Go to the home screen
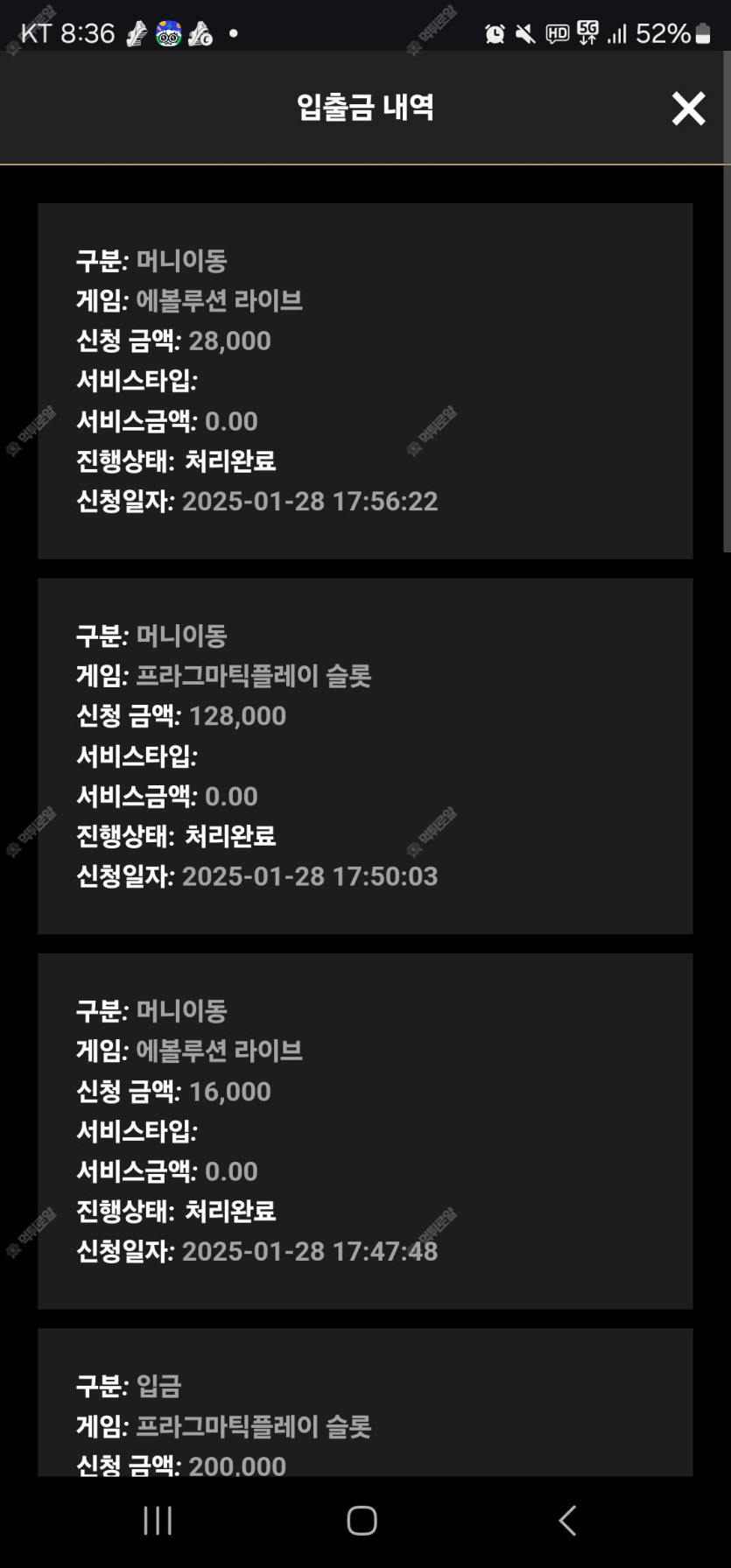Image resolution: width=731 pixels, height=1568 pixels. pos(362,1521)
